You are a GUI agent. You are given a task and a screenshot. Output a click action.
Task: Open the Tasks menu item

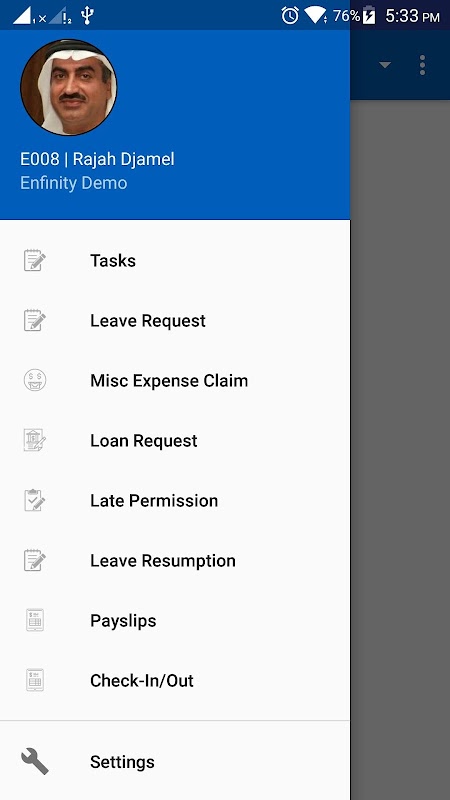click(x=175, y=261)
